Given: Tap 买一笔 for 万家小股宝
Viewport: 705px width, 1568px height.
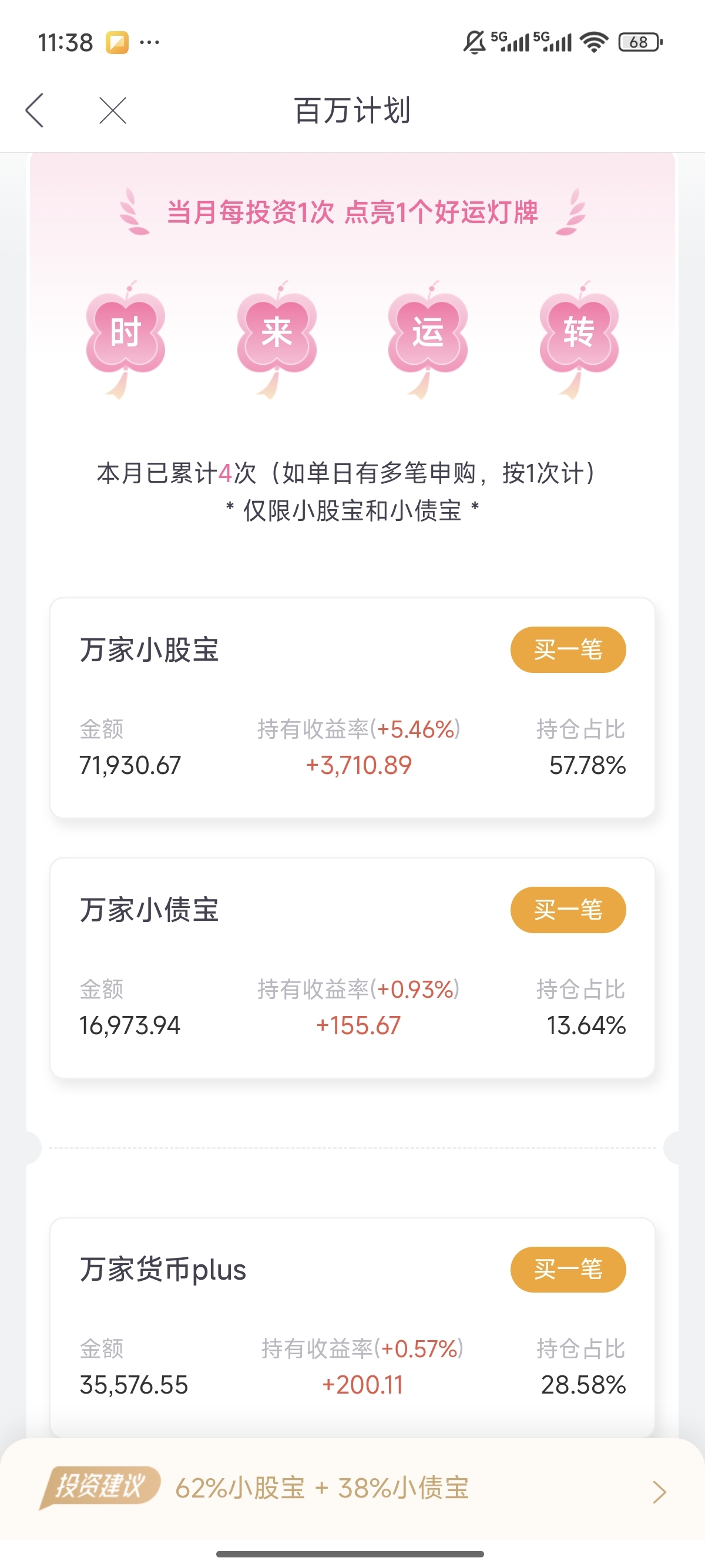Looking at the screenshot, I should [568, 650].
